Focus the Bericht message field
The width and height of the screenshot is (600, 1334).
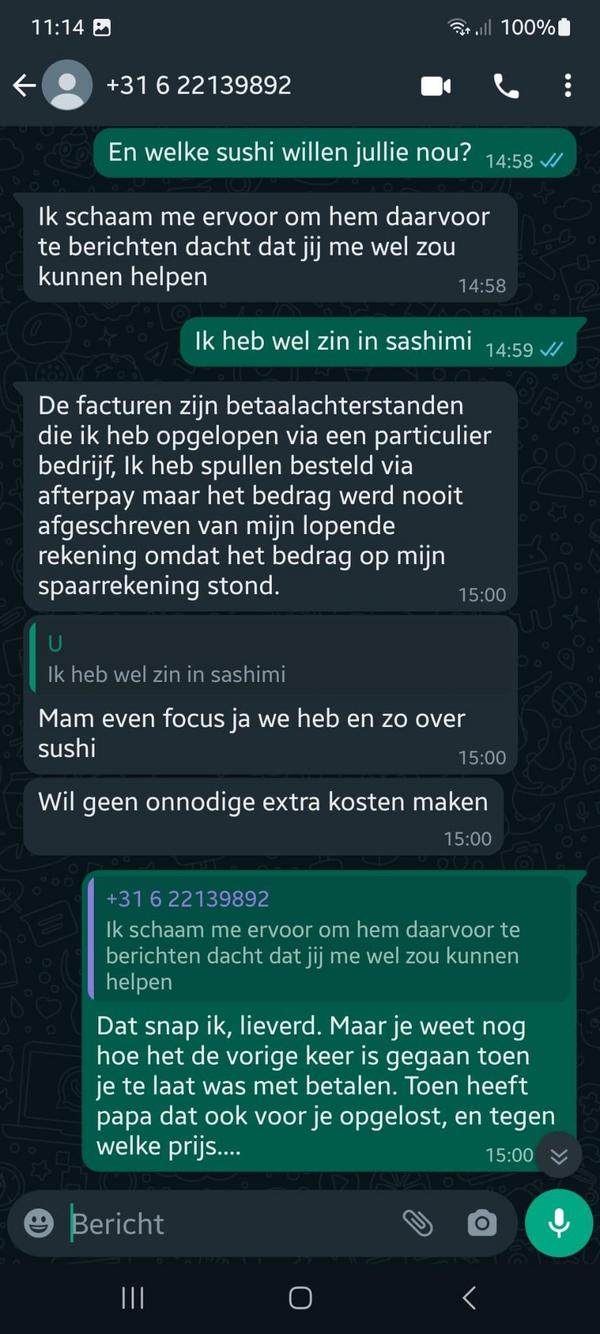[230, 1223]
